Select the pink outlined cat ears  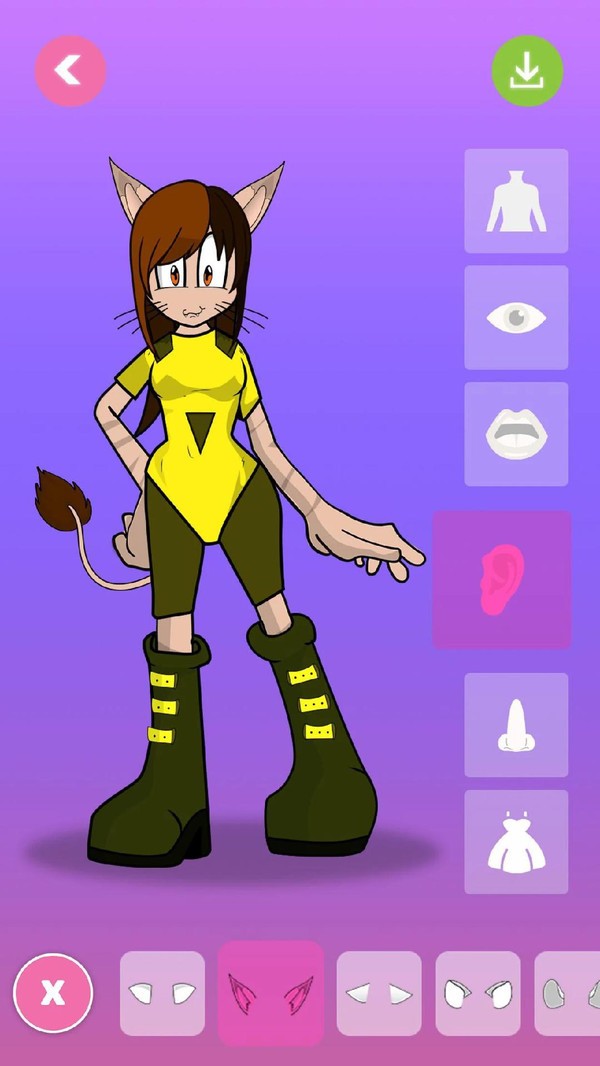coord(270,993)
